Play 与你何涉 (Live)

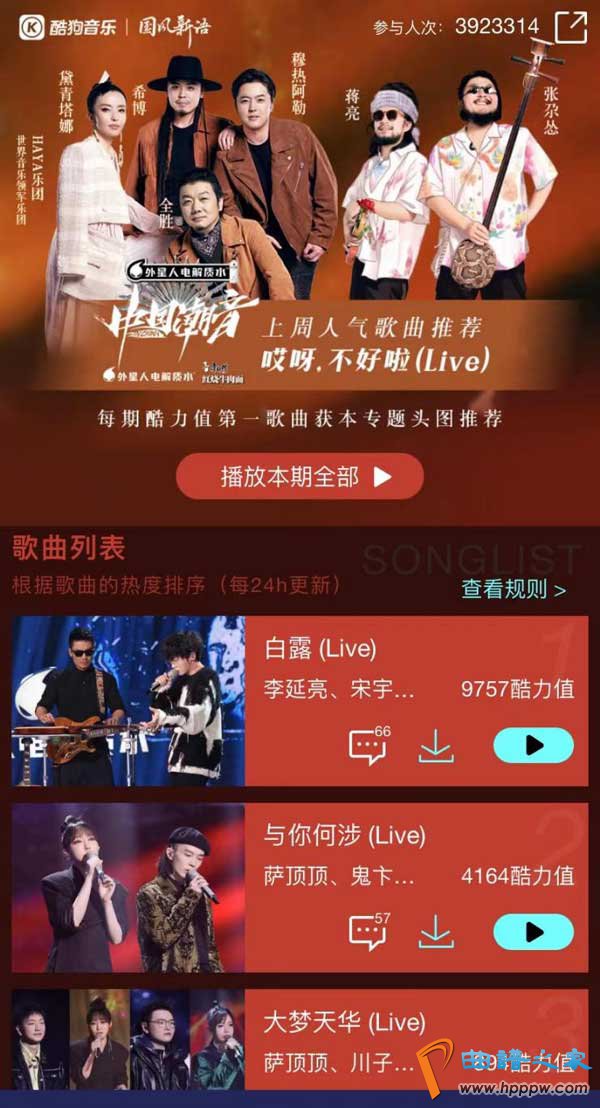[533, 932]
